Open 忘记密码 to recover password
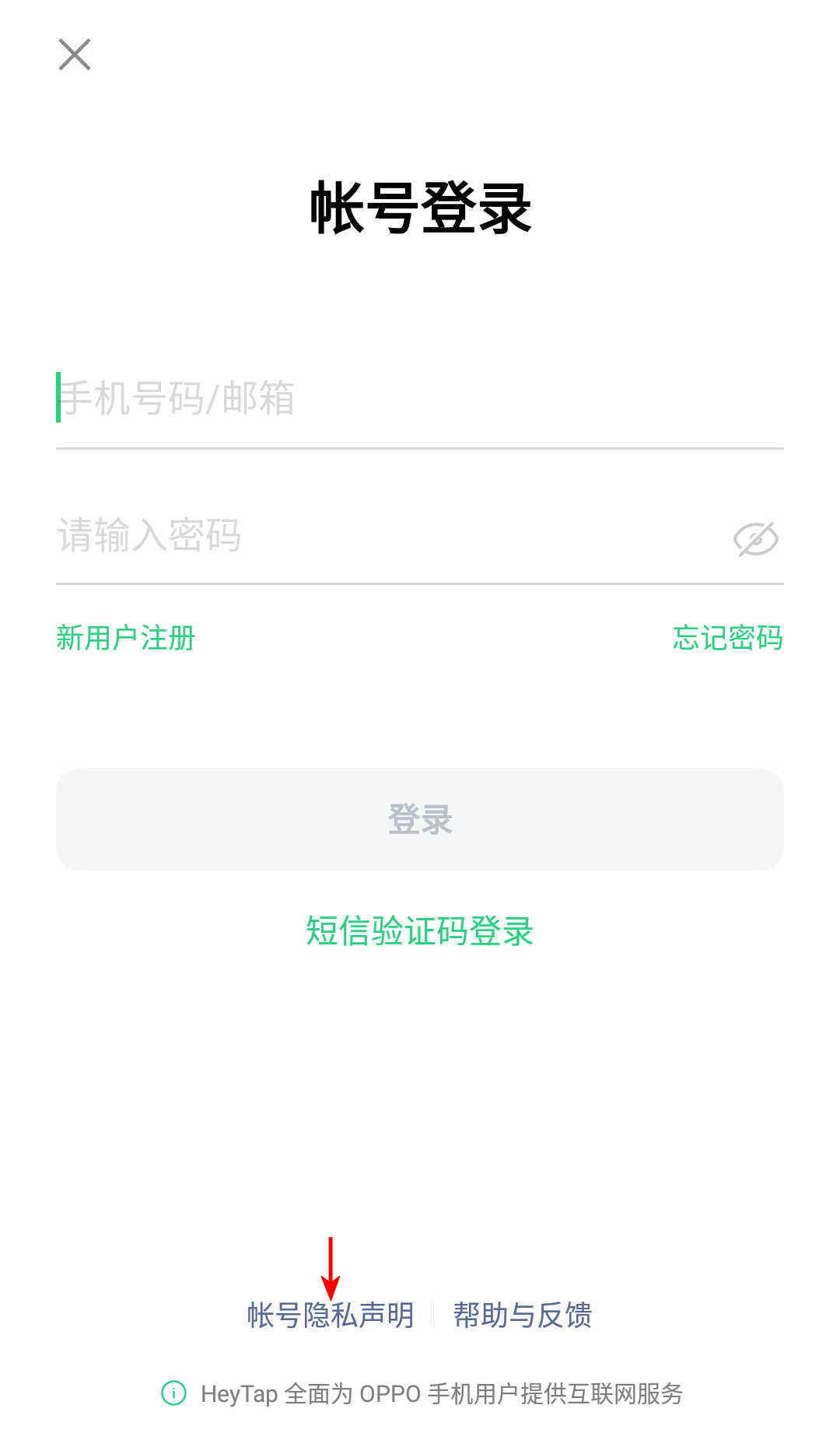The image size is (840, 1447). point(728,638)
